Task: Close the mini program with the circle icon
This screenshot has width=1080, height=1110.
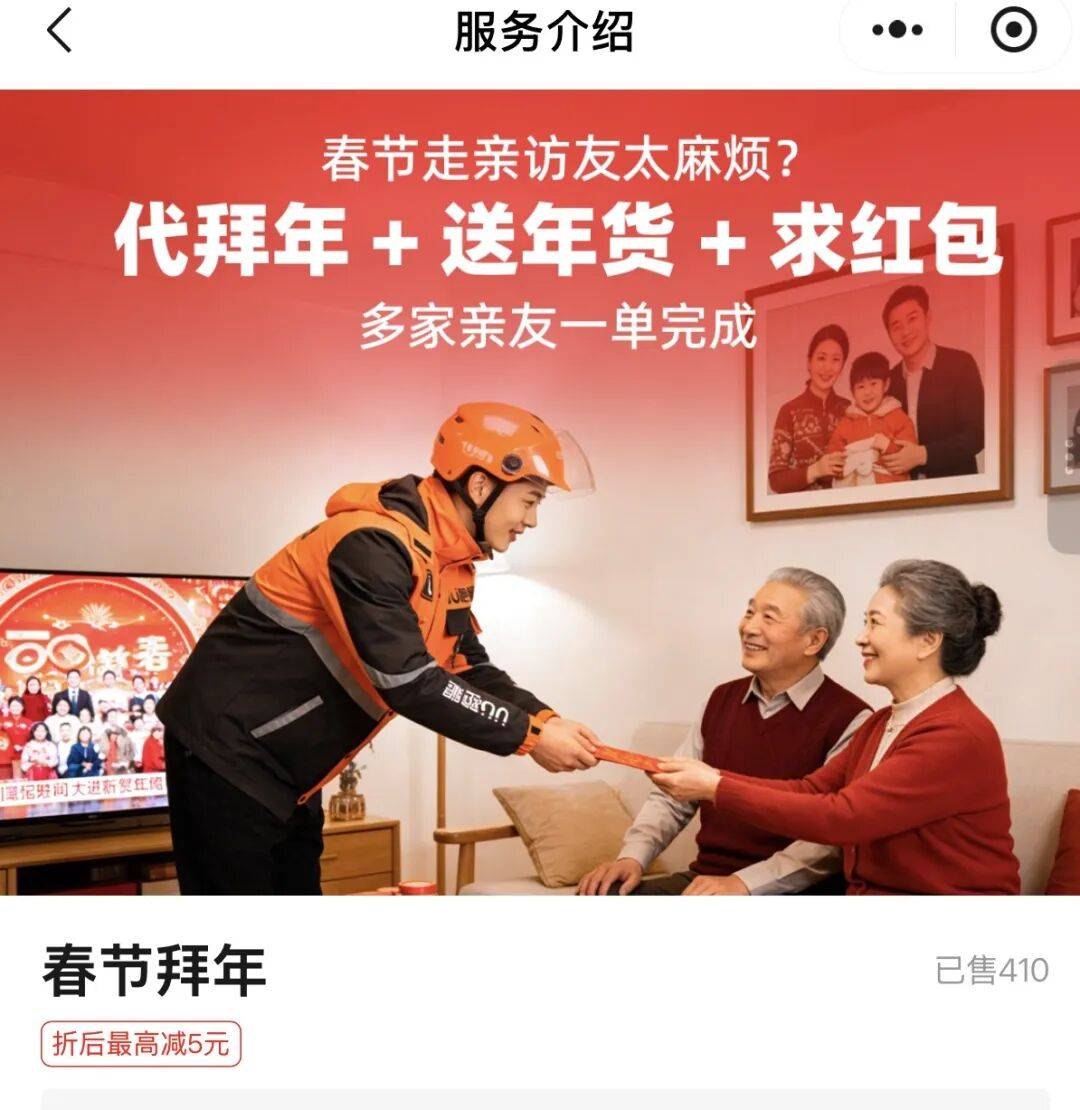Action: tap(1013, 31)
